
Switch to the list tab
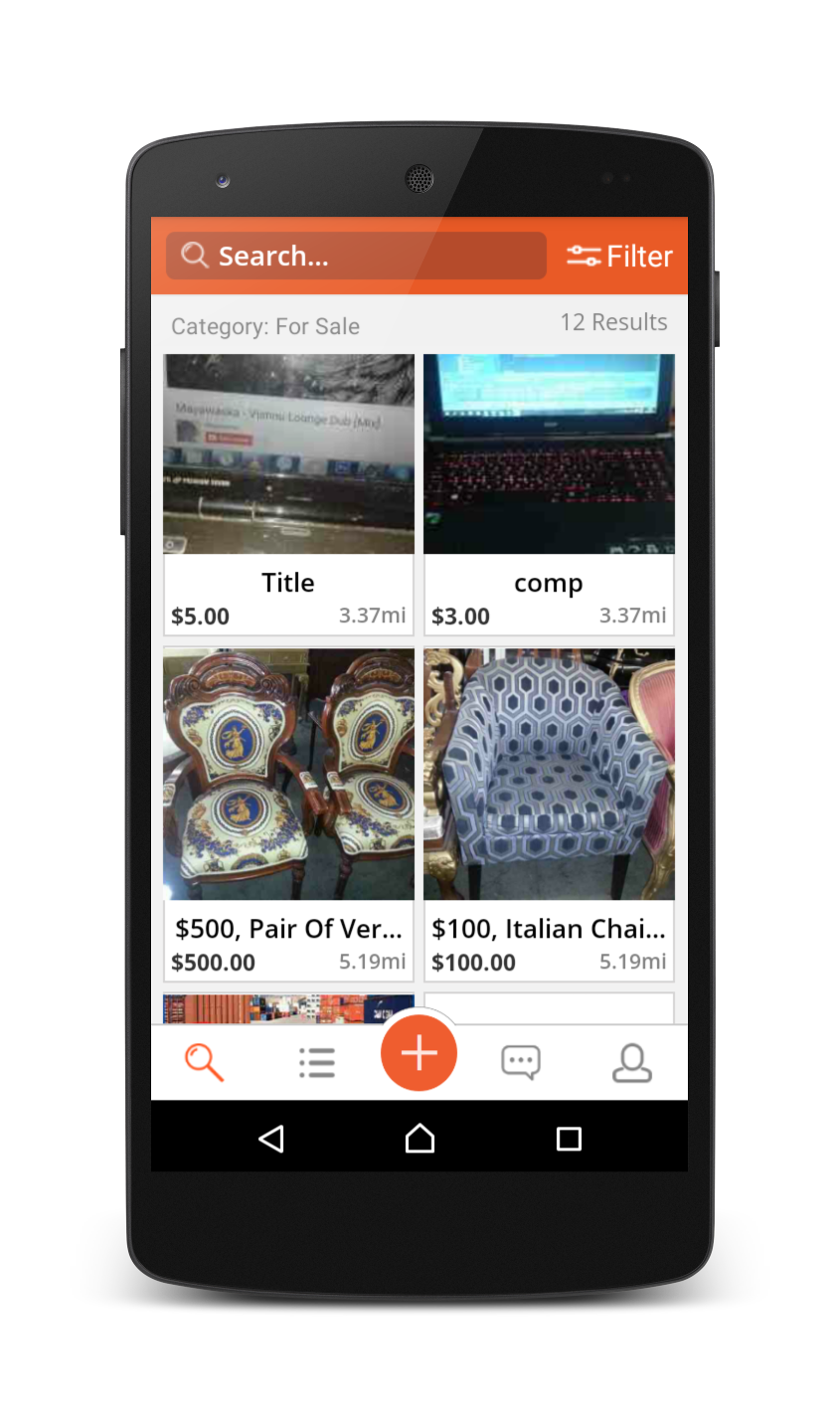[316, 1062]
